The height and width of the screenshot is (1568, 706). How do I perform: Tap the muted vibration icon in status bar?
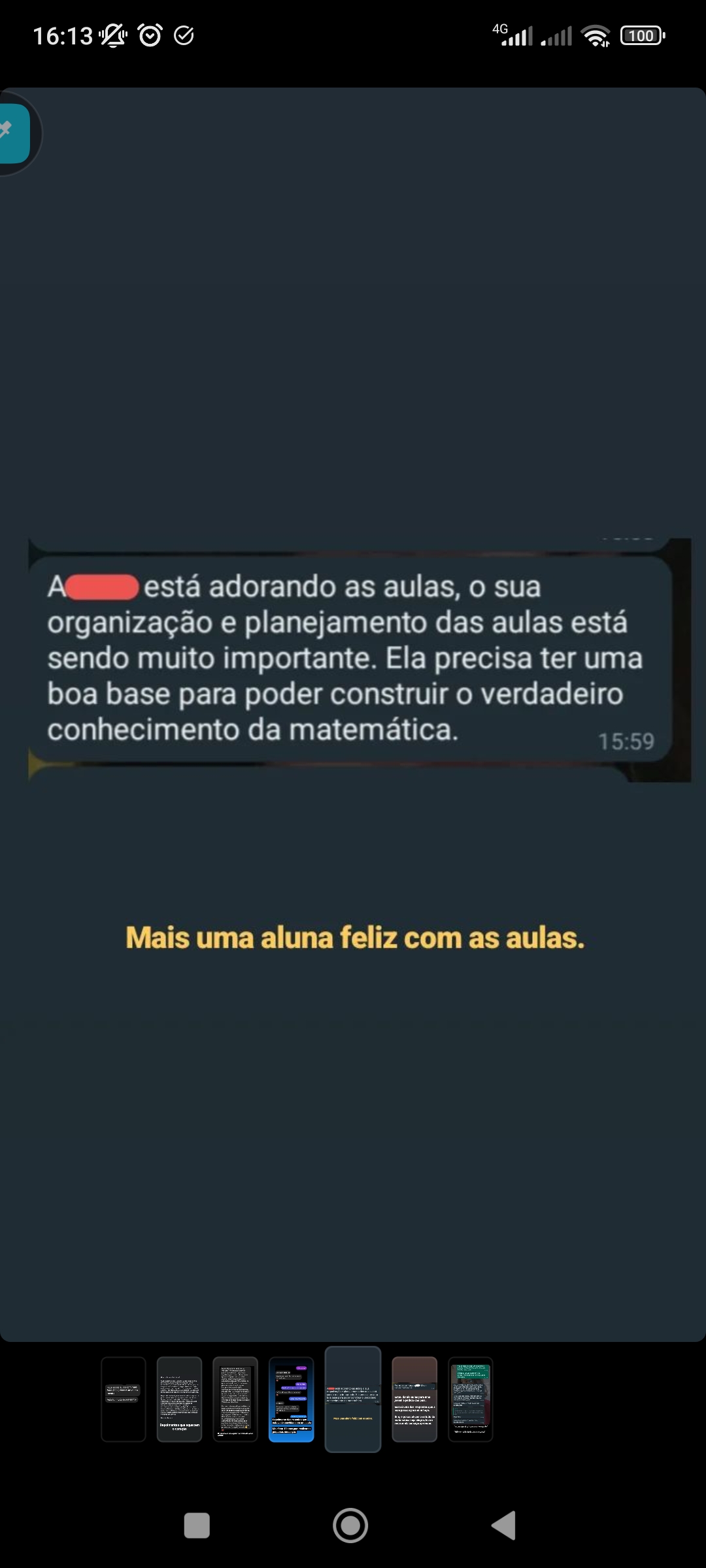(111, 37)
